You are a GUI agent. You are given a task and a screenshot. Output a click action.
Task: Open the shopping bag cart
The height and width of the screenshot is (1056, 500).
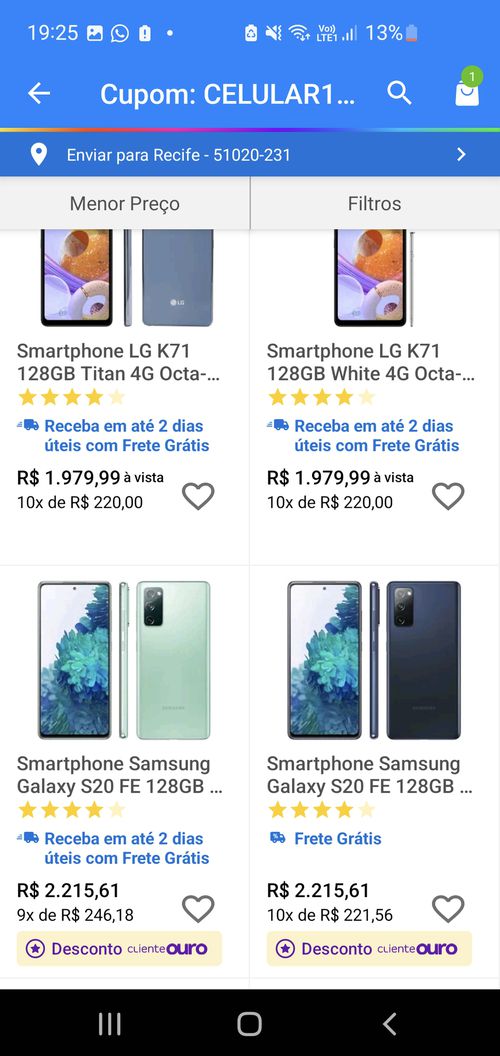pos(467,92)
